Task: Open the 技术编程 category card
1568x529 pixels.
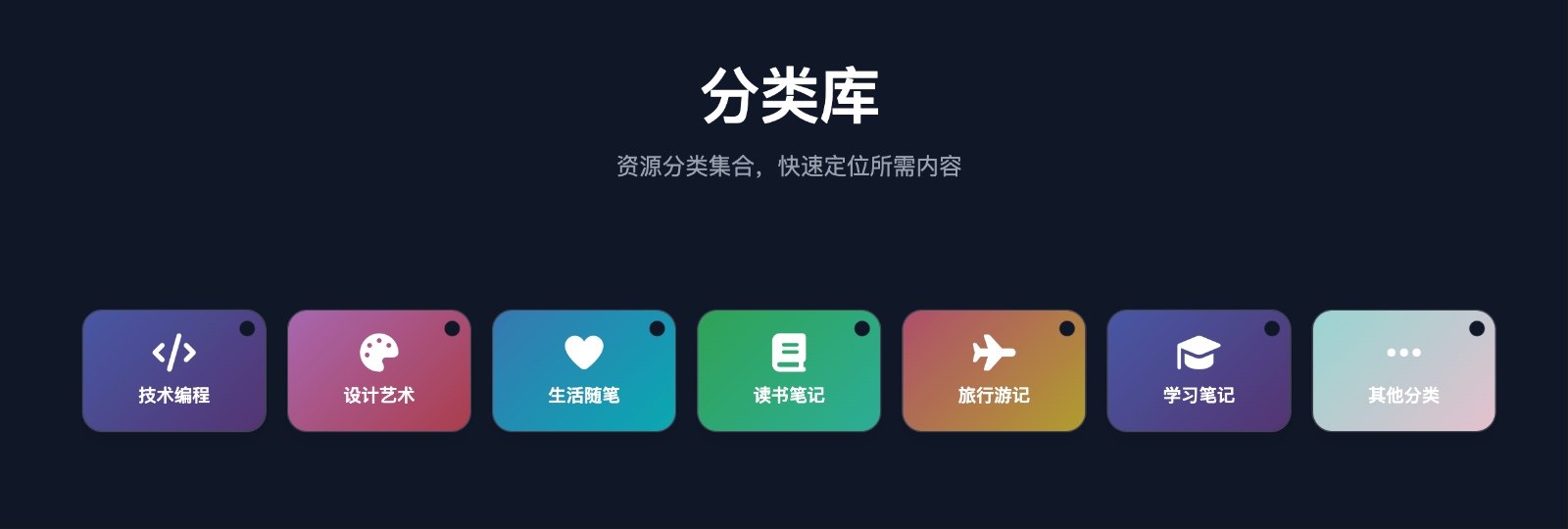Action: [174, 371]
